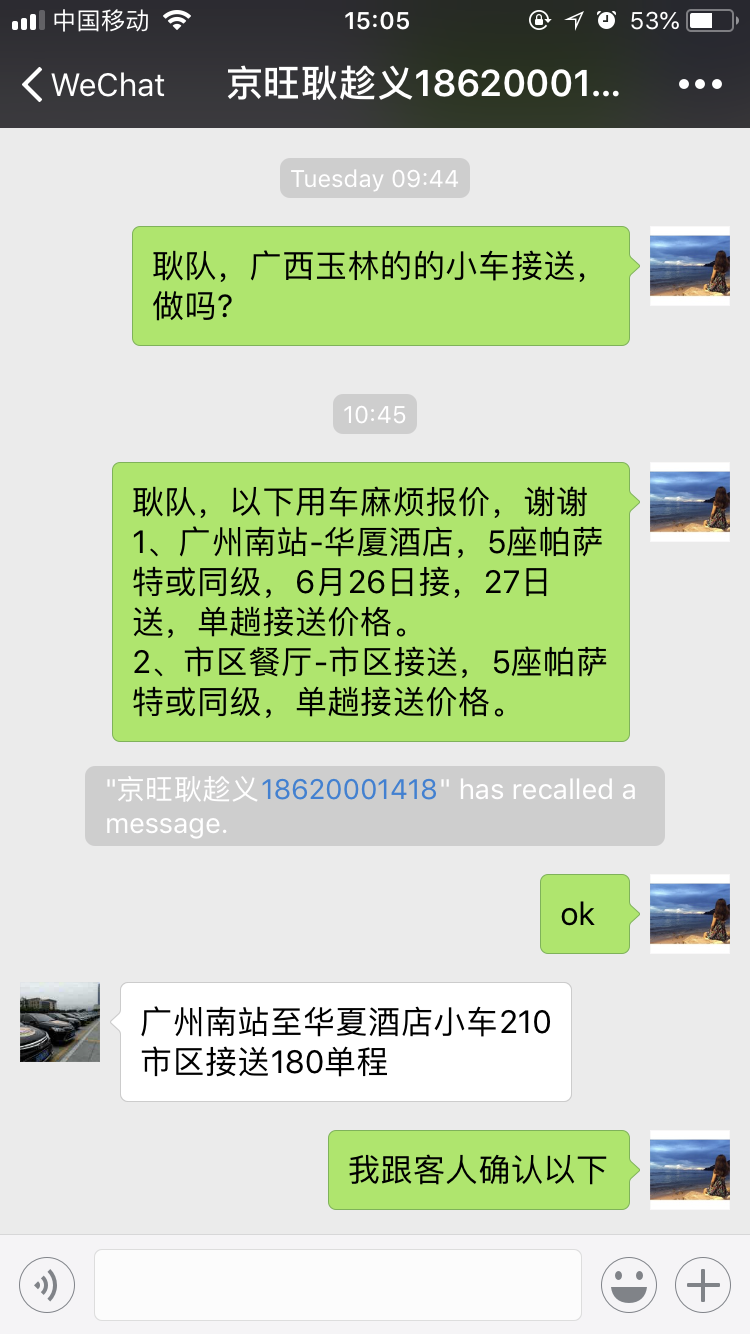Open the plus attachment menu

(703, 1284)
